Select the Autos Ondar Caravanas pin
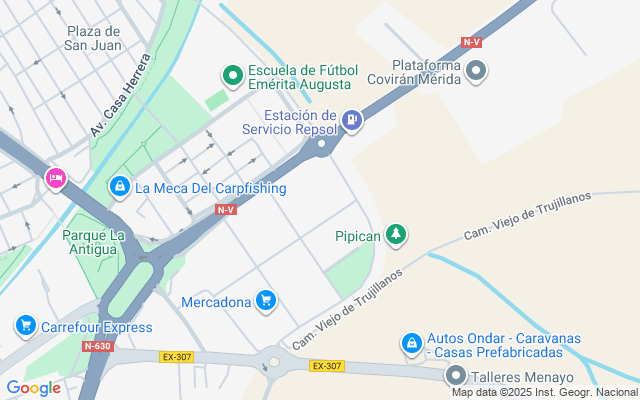 (x=411, y=344)
